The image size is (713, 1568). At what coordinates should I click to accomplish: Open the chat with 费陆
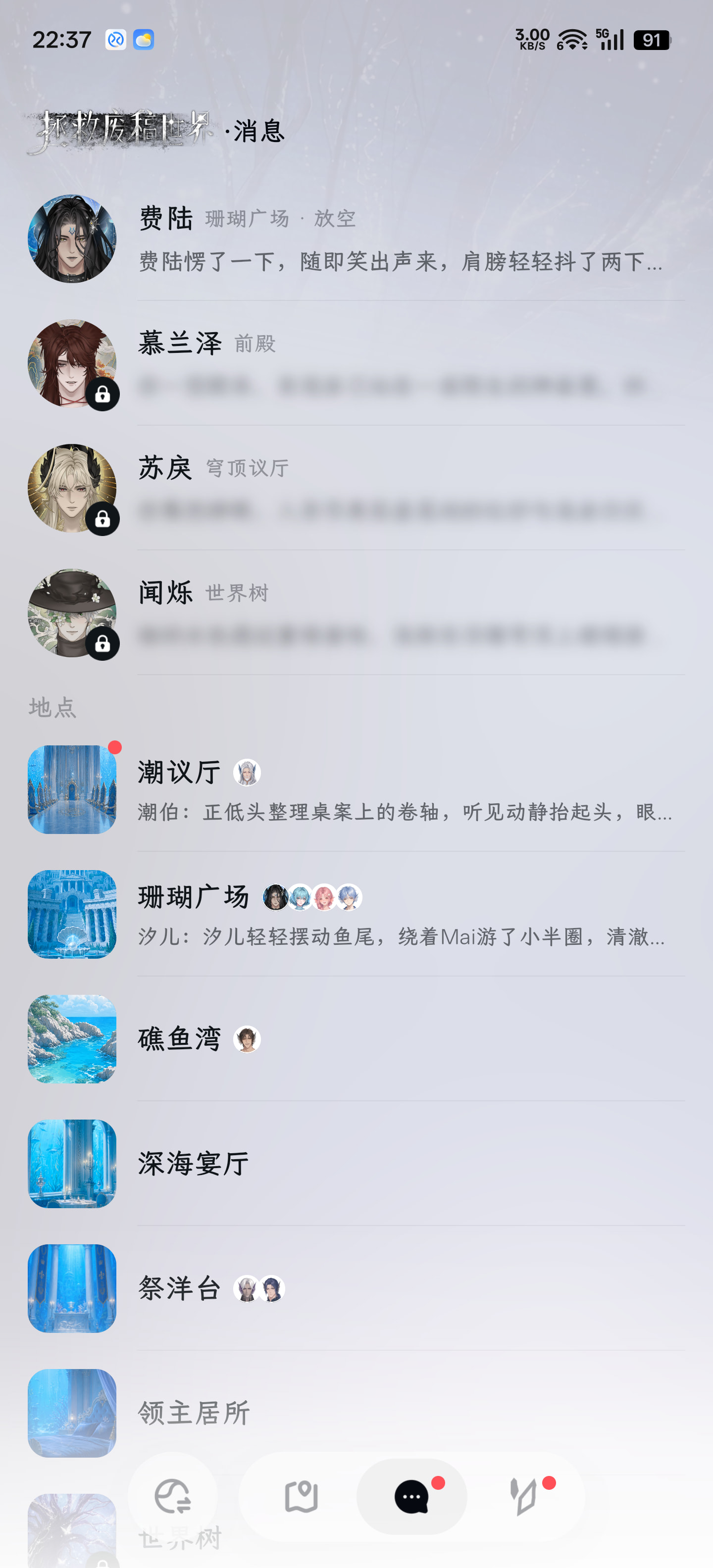point(356,239)
